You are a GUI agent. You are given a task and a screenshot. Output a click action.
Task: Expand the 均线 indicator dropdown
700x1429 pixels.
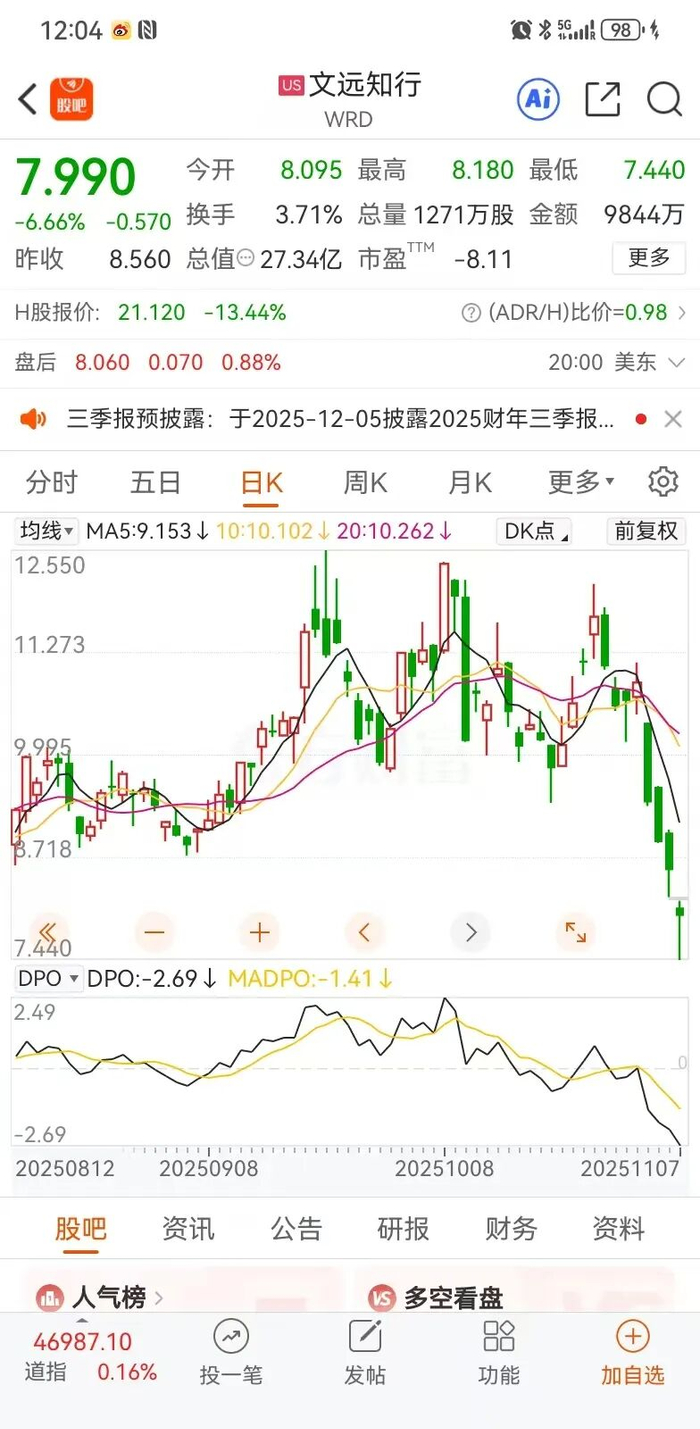click(x=47, y=531)
